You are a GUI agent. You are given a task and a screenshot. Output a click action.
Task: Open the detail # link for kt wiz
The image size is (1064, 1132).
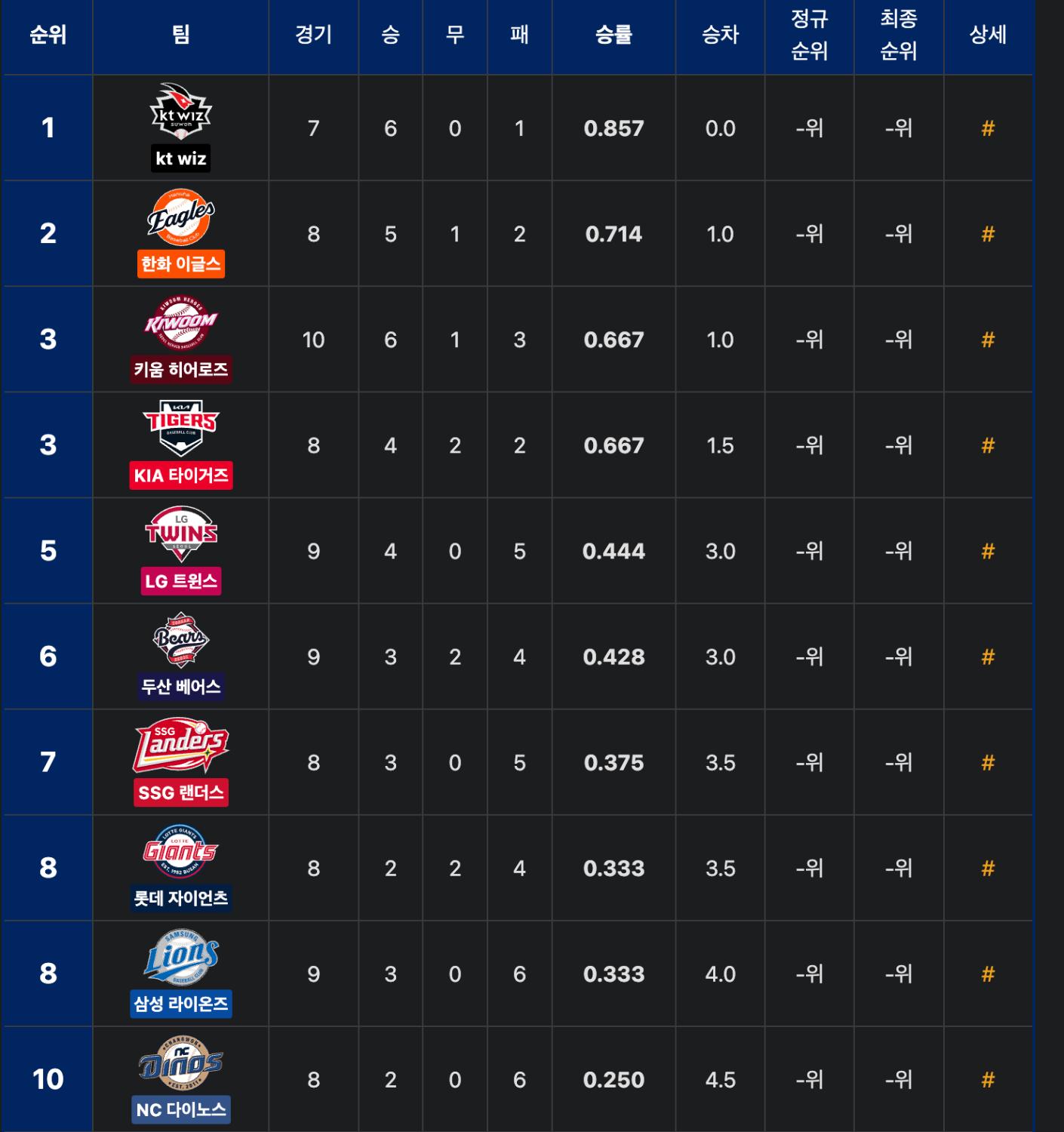[x=987, y=128]
